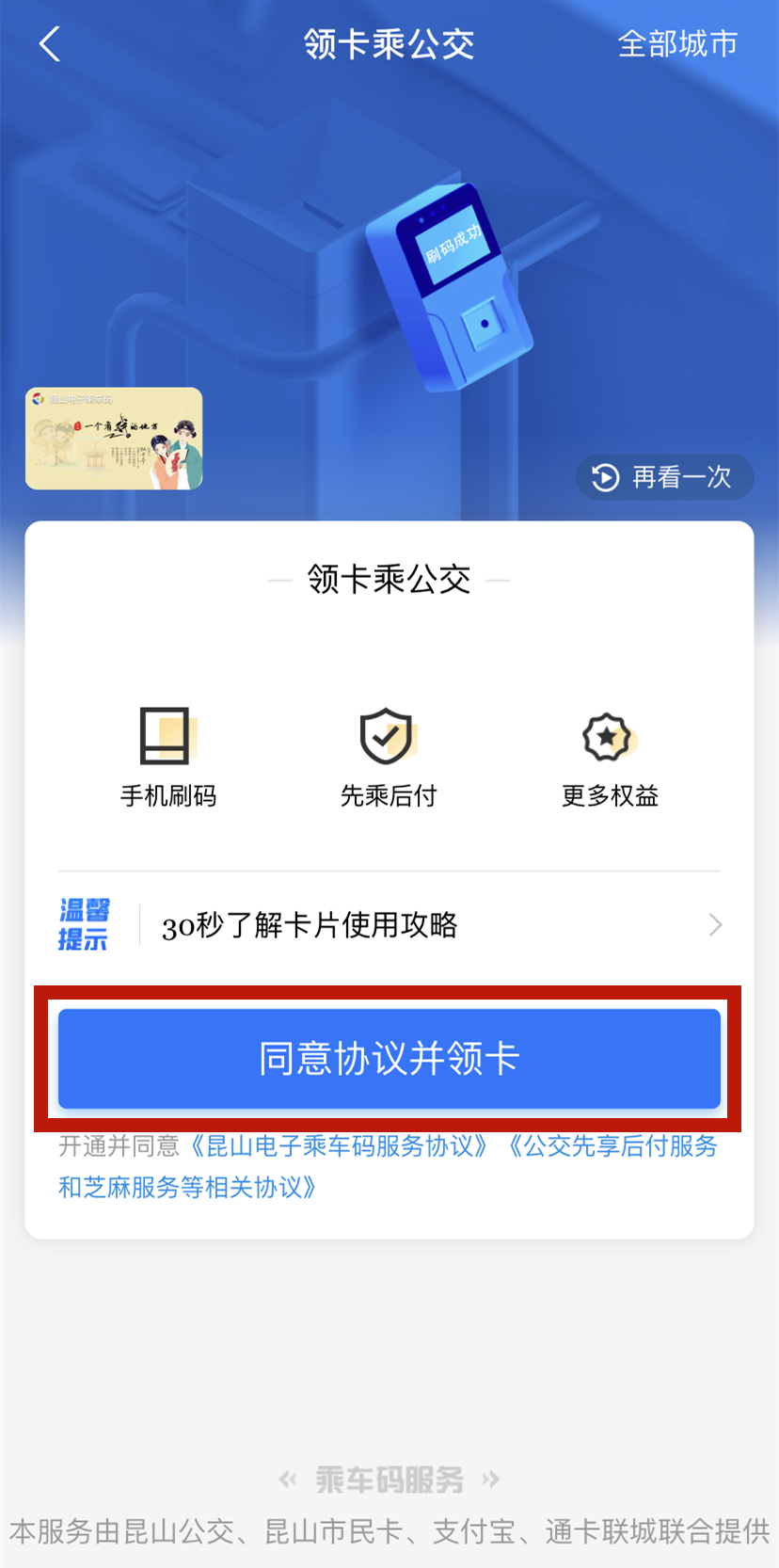The width and height of the screenshot is (779, 1568).
Task: Open the 公交先享后付服务和芝麻服务等相关协议 link
Action: (x=612, y=1146)
